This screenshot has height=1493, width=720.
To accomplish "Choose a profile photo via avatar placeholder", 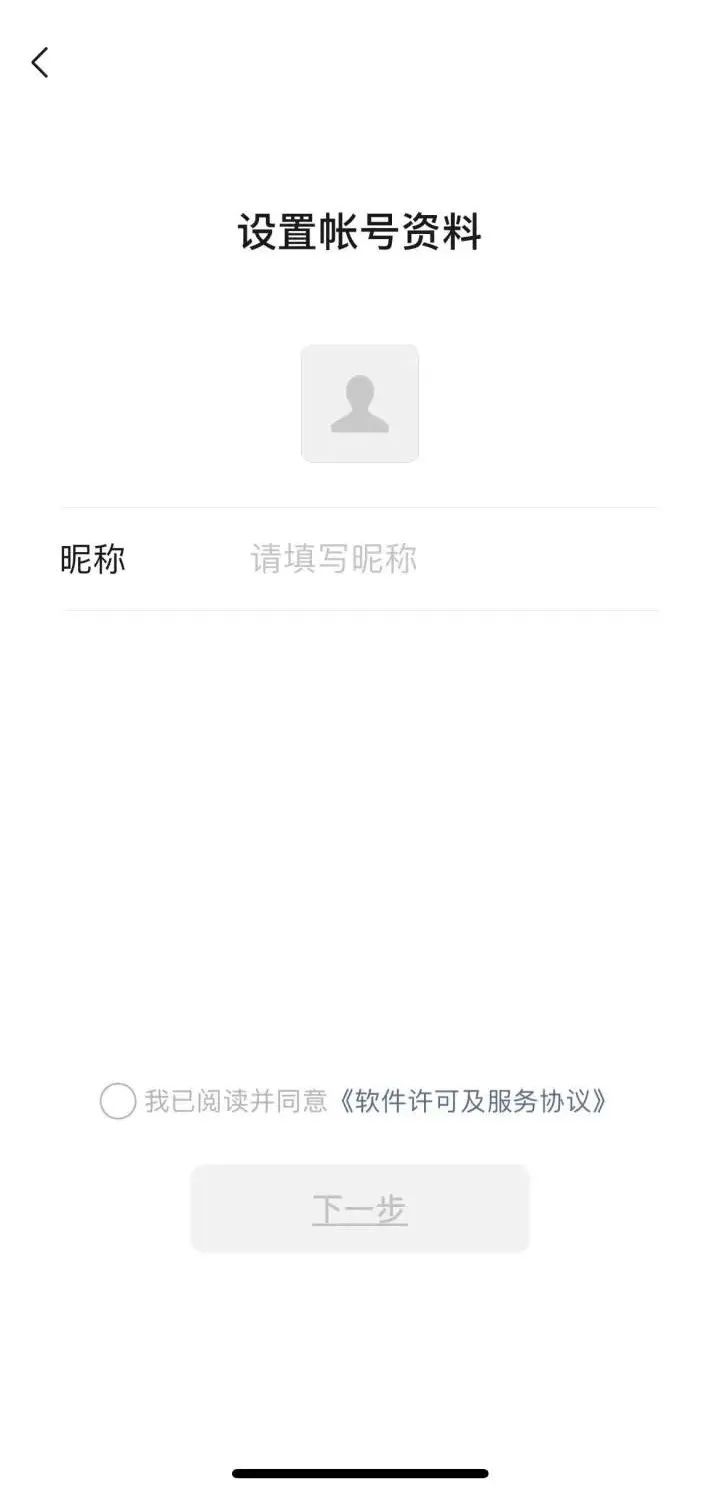I will tap(360, 404).
